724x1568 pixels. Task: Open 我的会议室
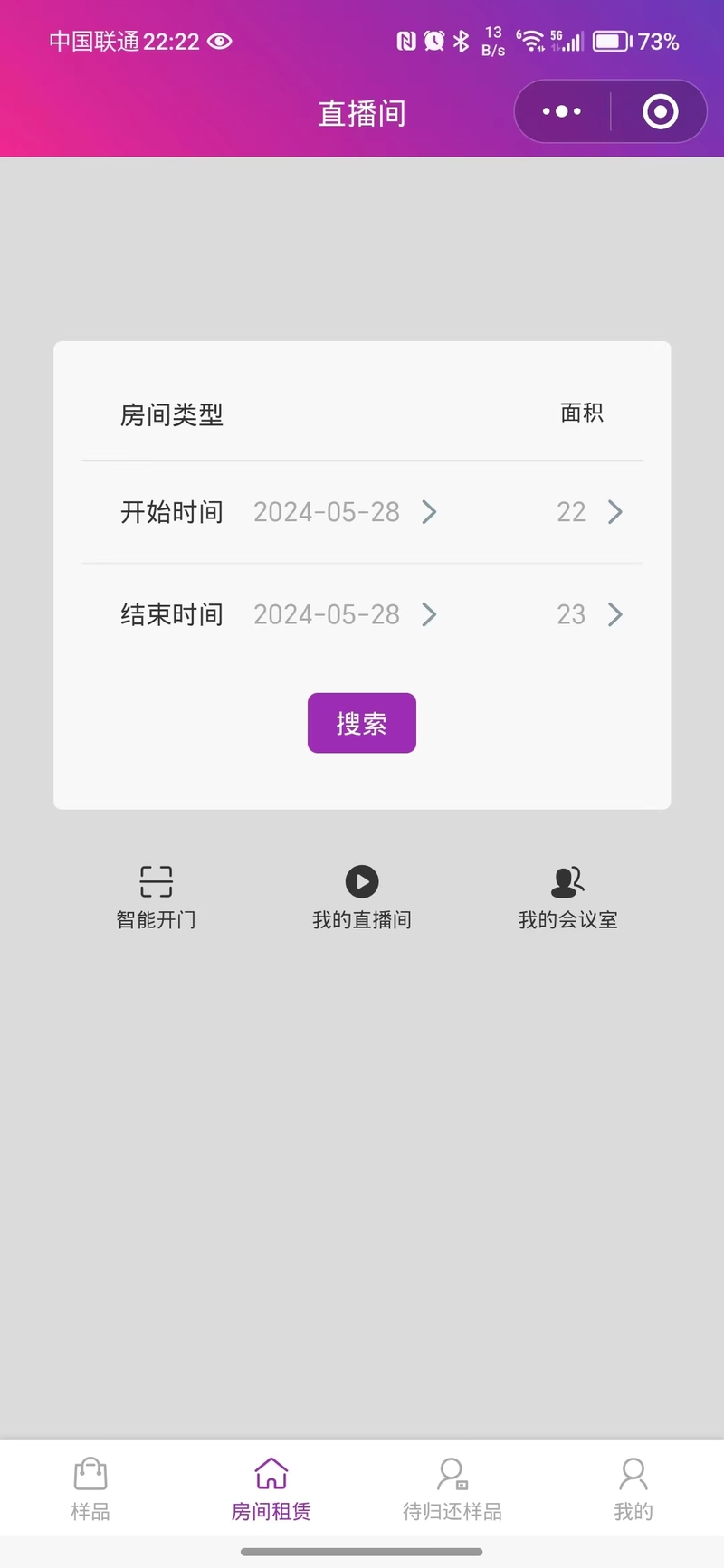567,898
